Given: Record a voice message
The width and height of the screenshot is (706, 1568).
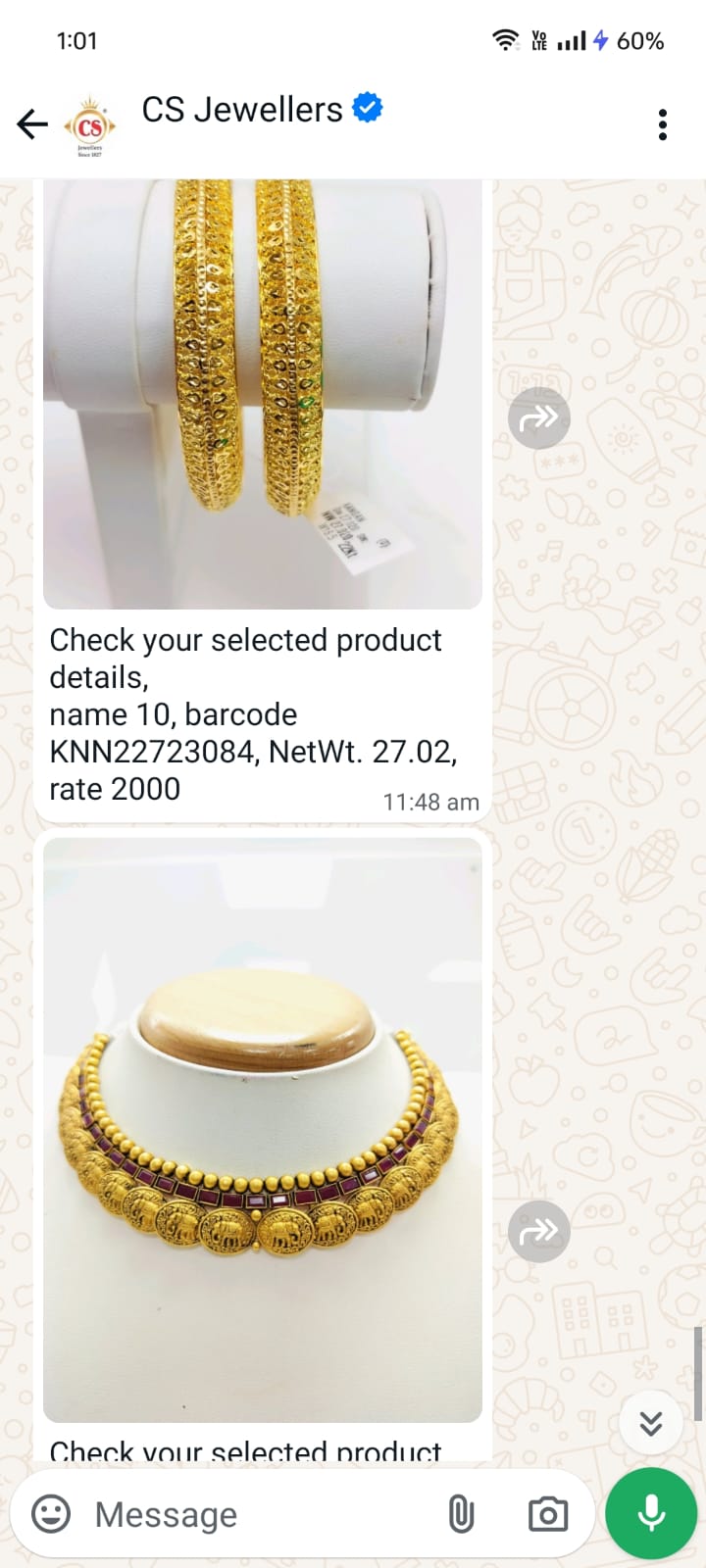Looking at the screenshot, I should pos(652,1514).
